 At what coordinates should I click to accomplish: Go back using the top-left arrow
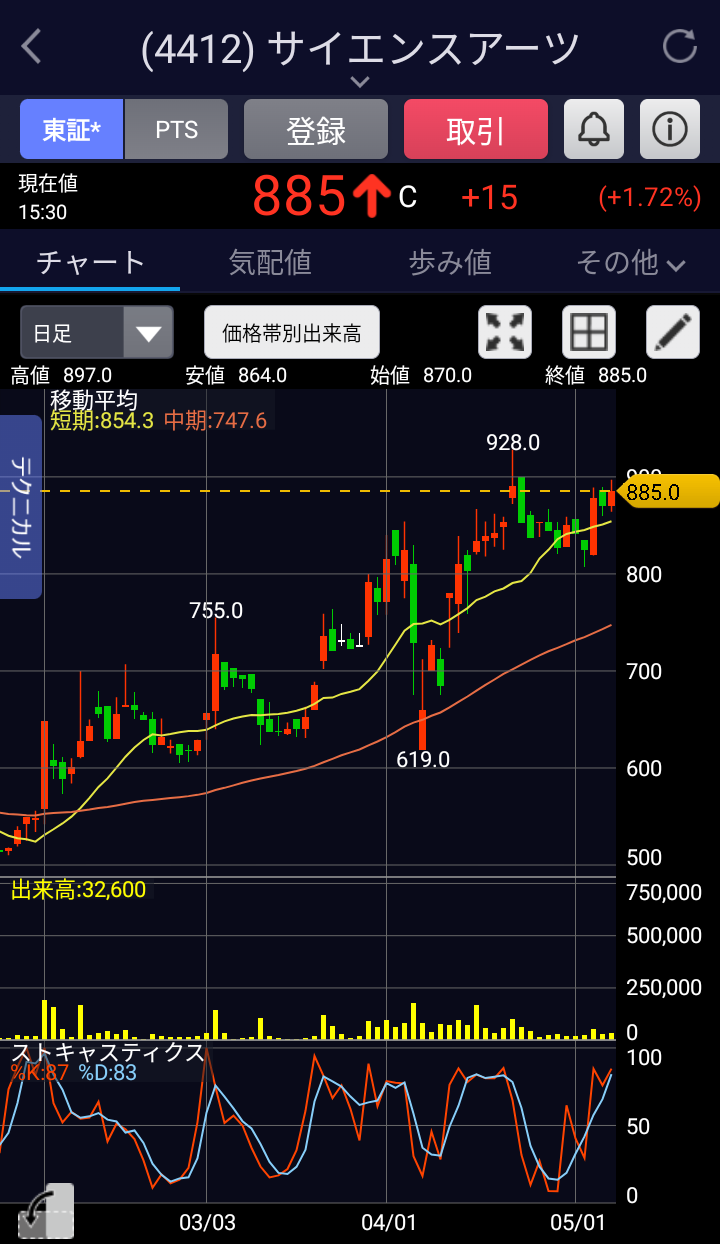tap(33, 47)
